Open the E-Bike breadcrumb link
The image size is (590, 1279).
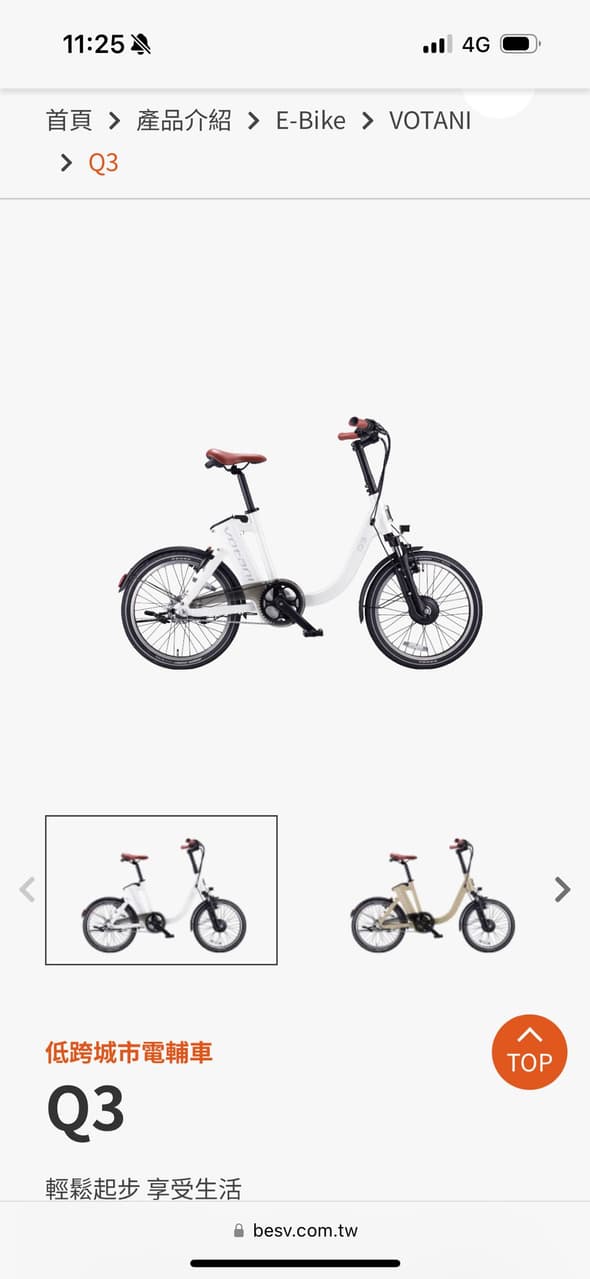point(311,121)
